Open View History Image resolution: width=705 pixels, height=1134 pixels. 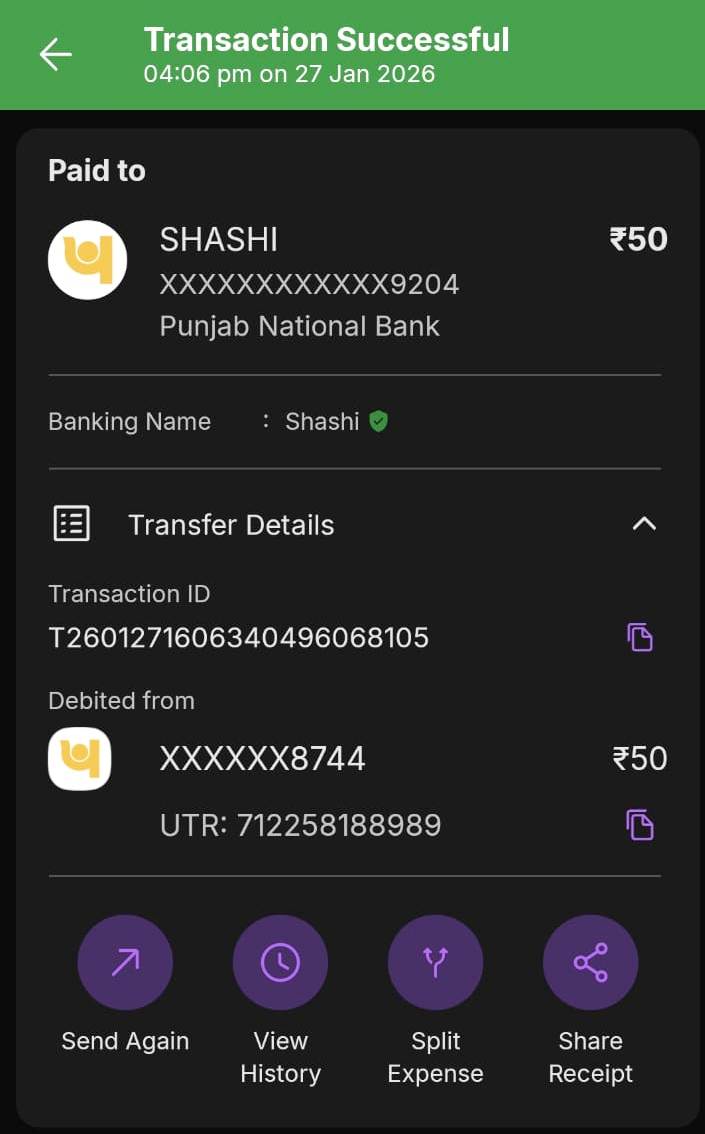pyautogui.click(x=280, y=963)
